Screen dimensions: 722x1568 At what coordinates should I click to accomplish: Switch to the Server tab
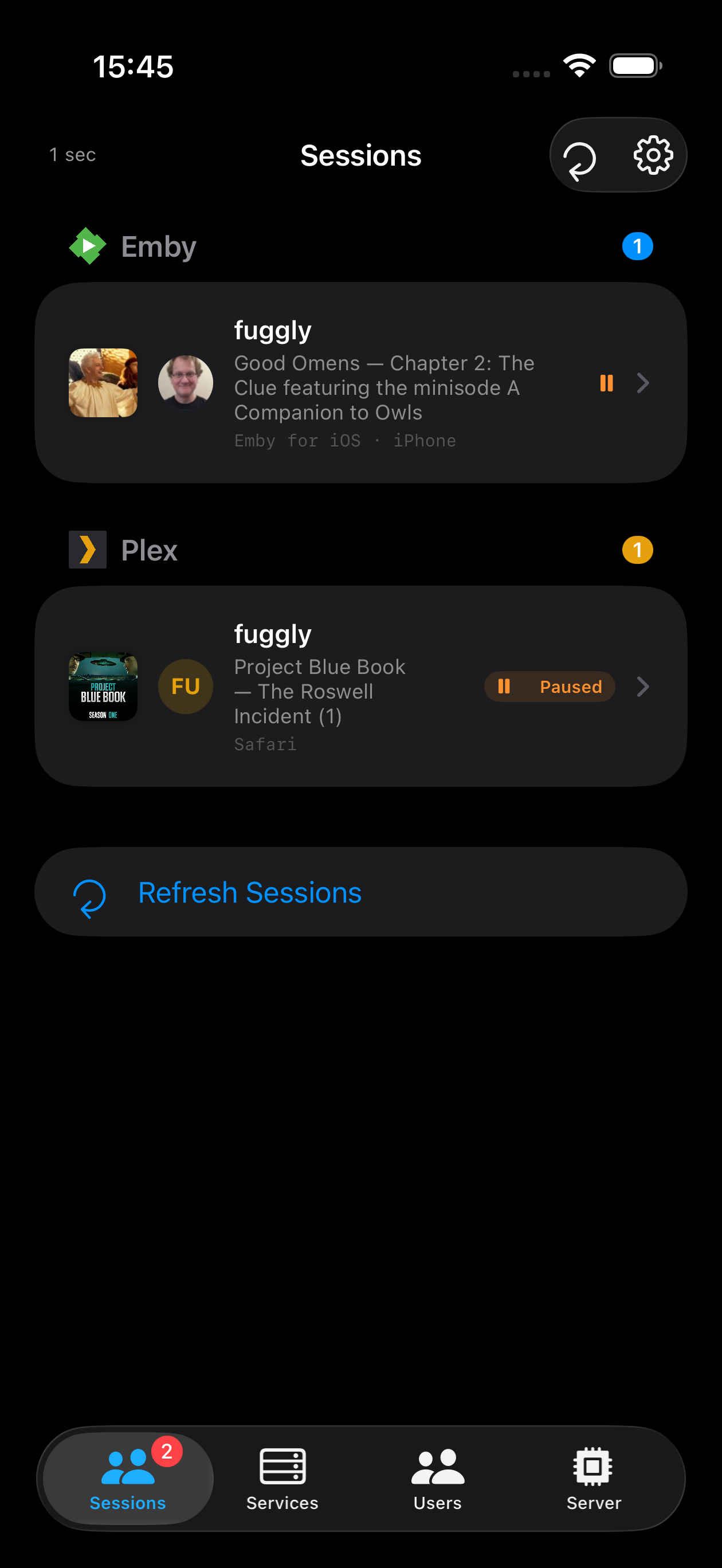tap(594, 1478)
